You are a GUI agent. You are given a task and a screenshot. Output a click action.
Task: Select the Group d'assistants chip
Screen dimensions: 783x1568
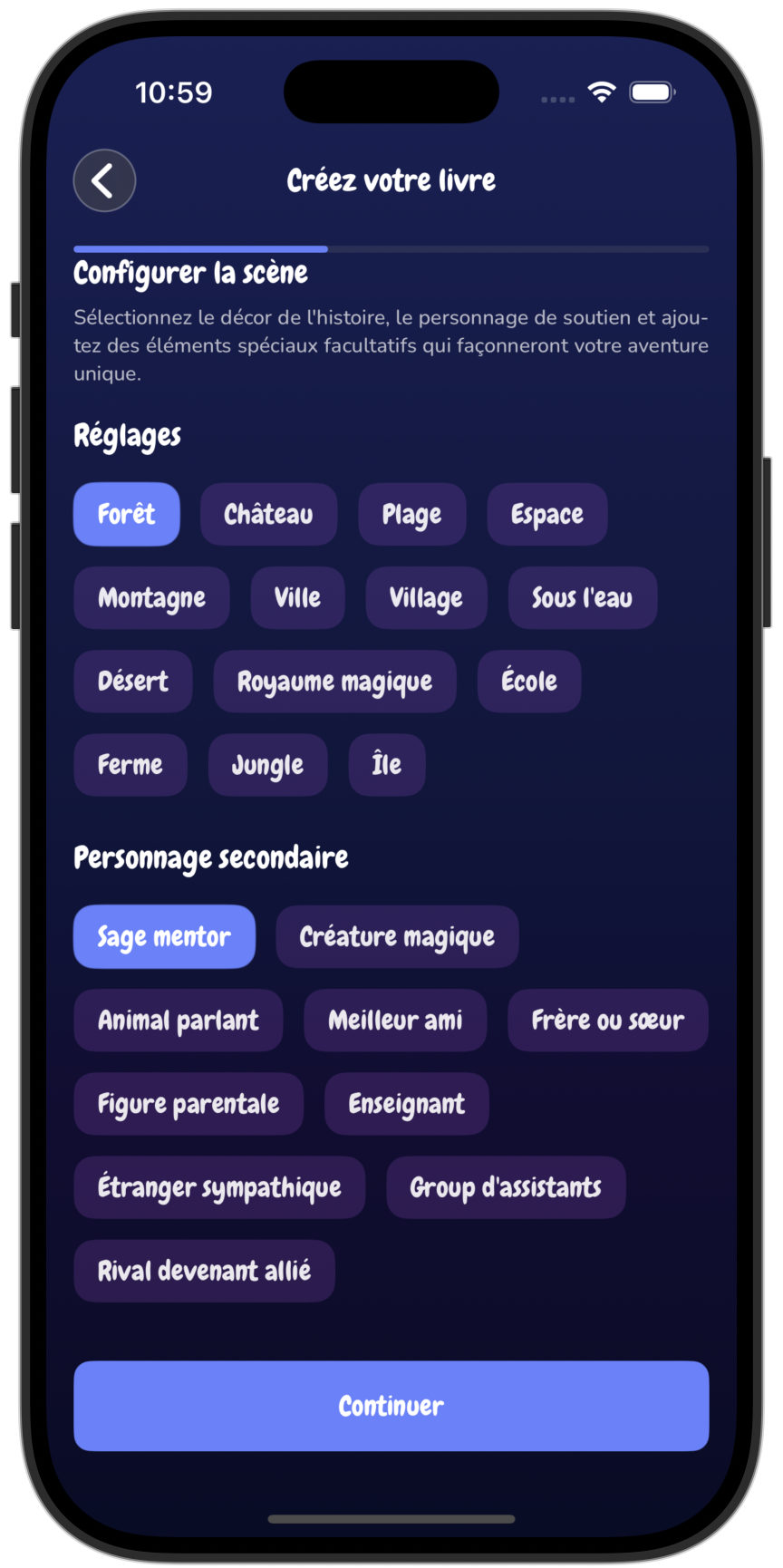(506, 1186)
